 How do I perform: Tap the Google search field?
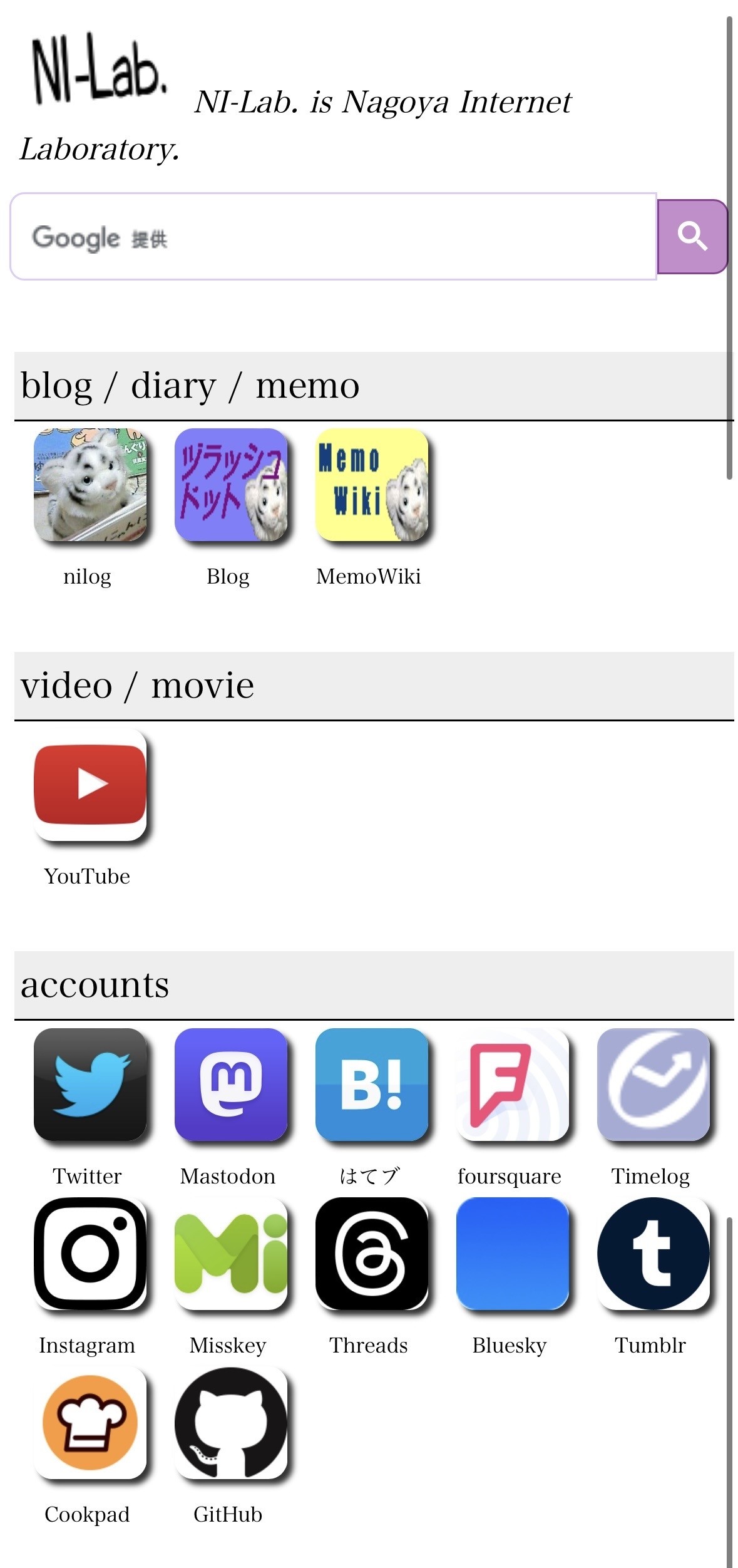[333, 237]
